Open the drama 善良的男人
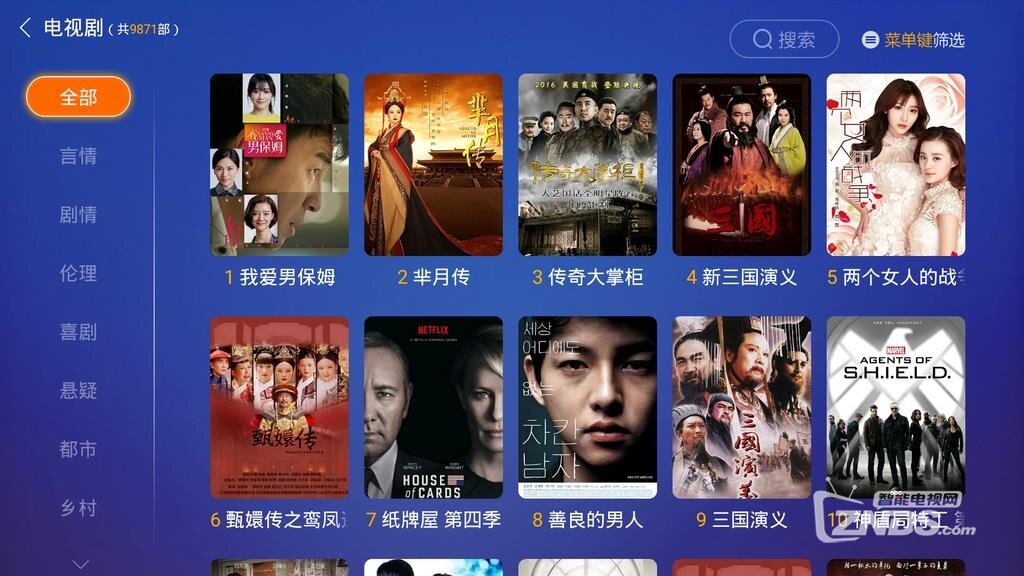1024x576 pixels. (x=587, y=408)
